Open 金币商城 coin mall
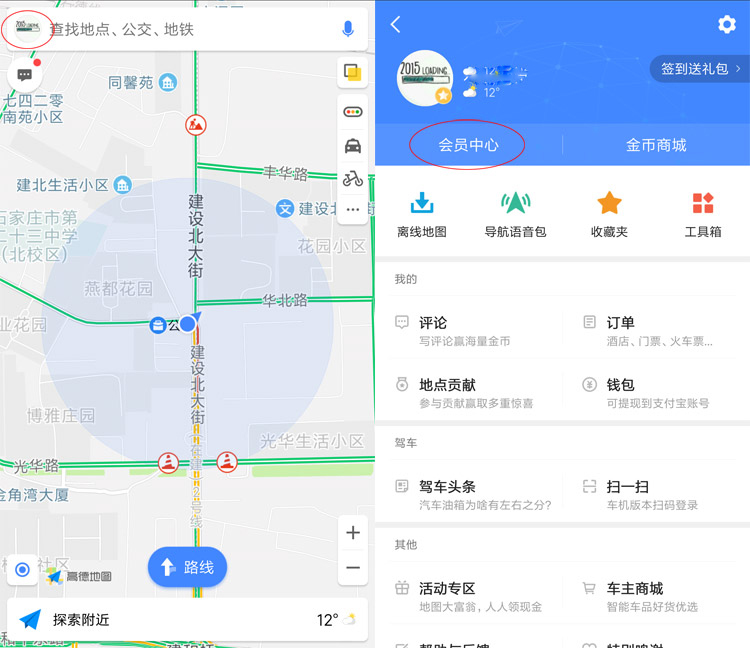This screenshot has width=750, height=648. [x=656, y=145]
